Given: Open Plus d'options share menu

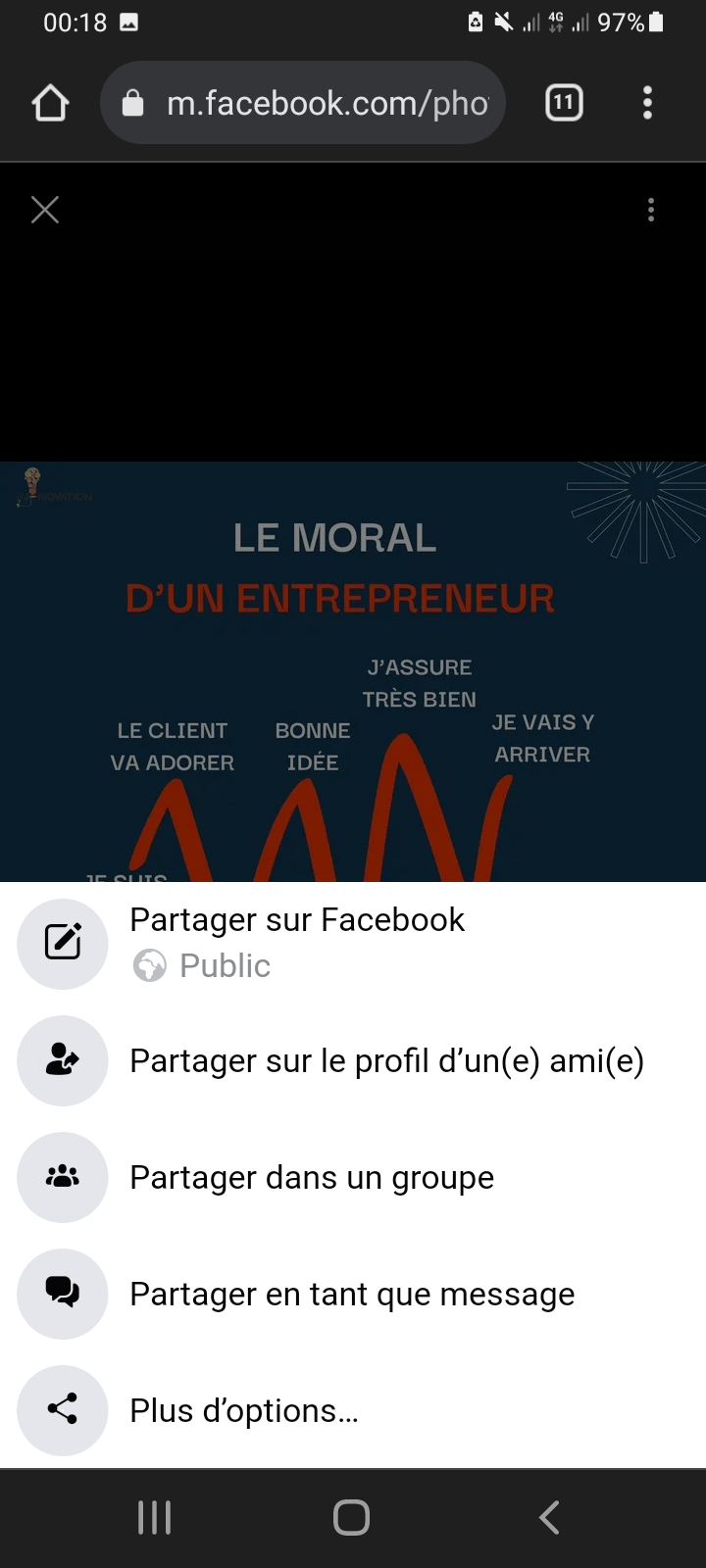Looking at the screenshot, I should pyautogui.click(x=244, y=1410).
